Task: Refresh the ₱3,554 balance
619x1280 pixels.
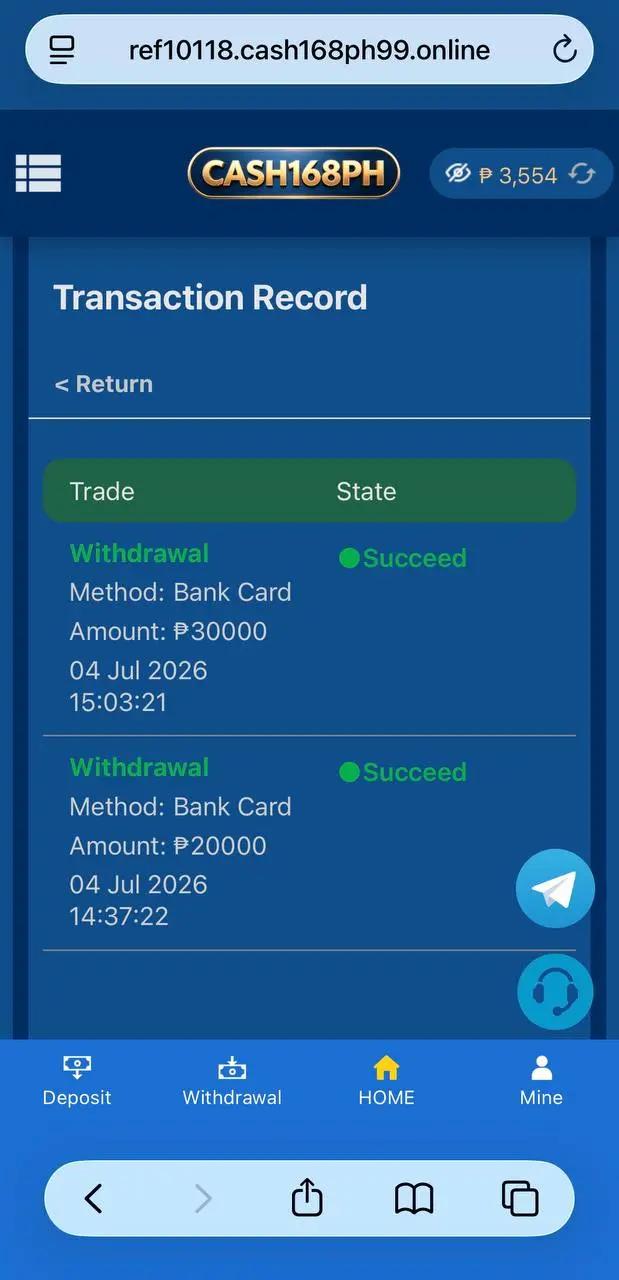Action: pos(582,174)
